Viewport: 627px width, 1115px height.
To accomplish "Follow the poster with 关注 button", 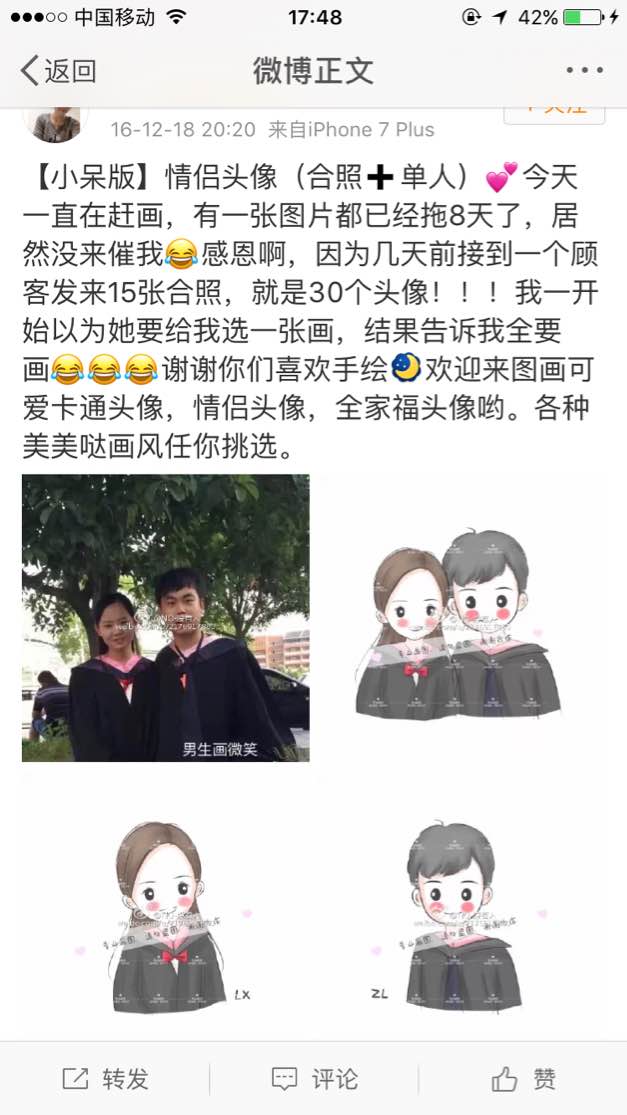I will (x=554, y=110).
